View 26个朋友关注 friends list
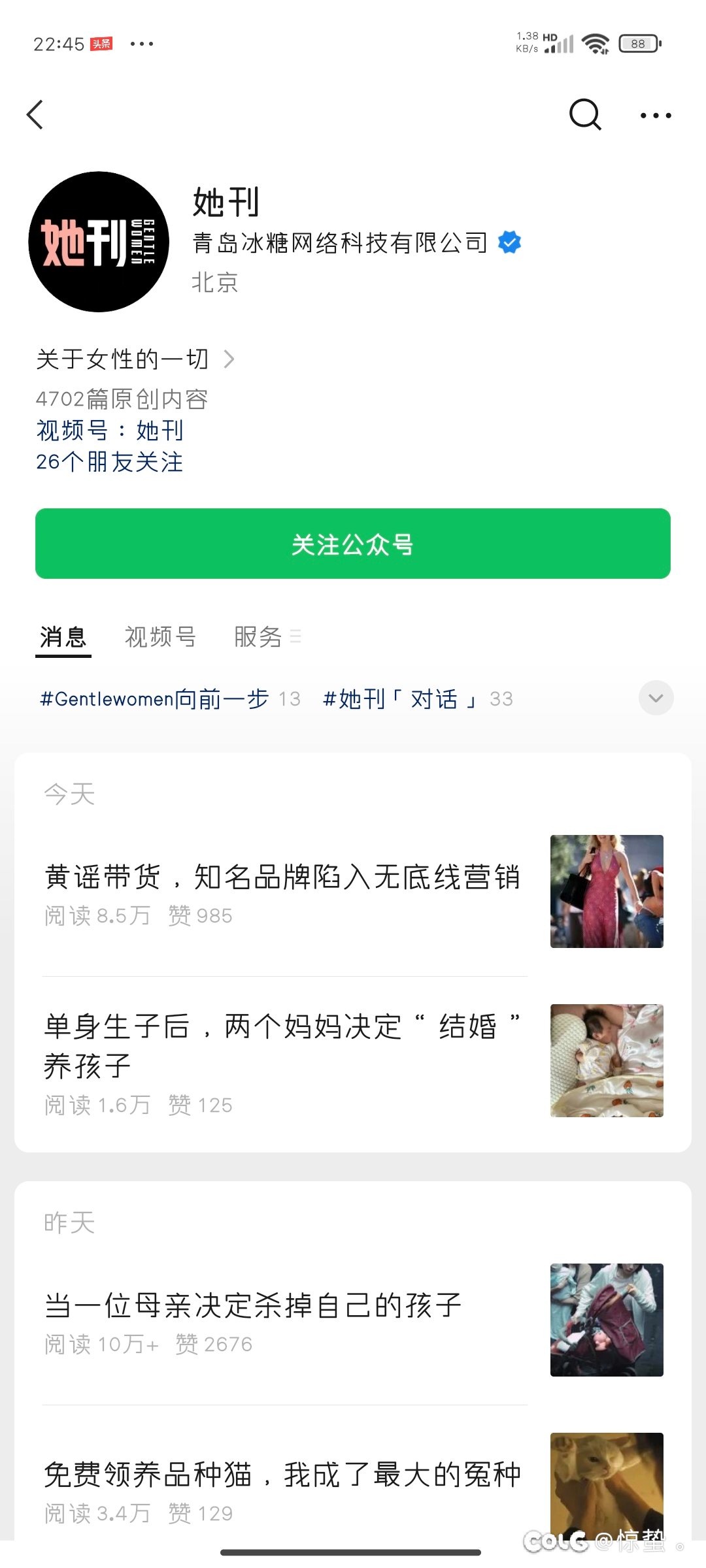 tap(110, 462)
